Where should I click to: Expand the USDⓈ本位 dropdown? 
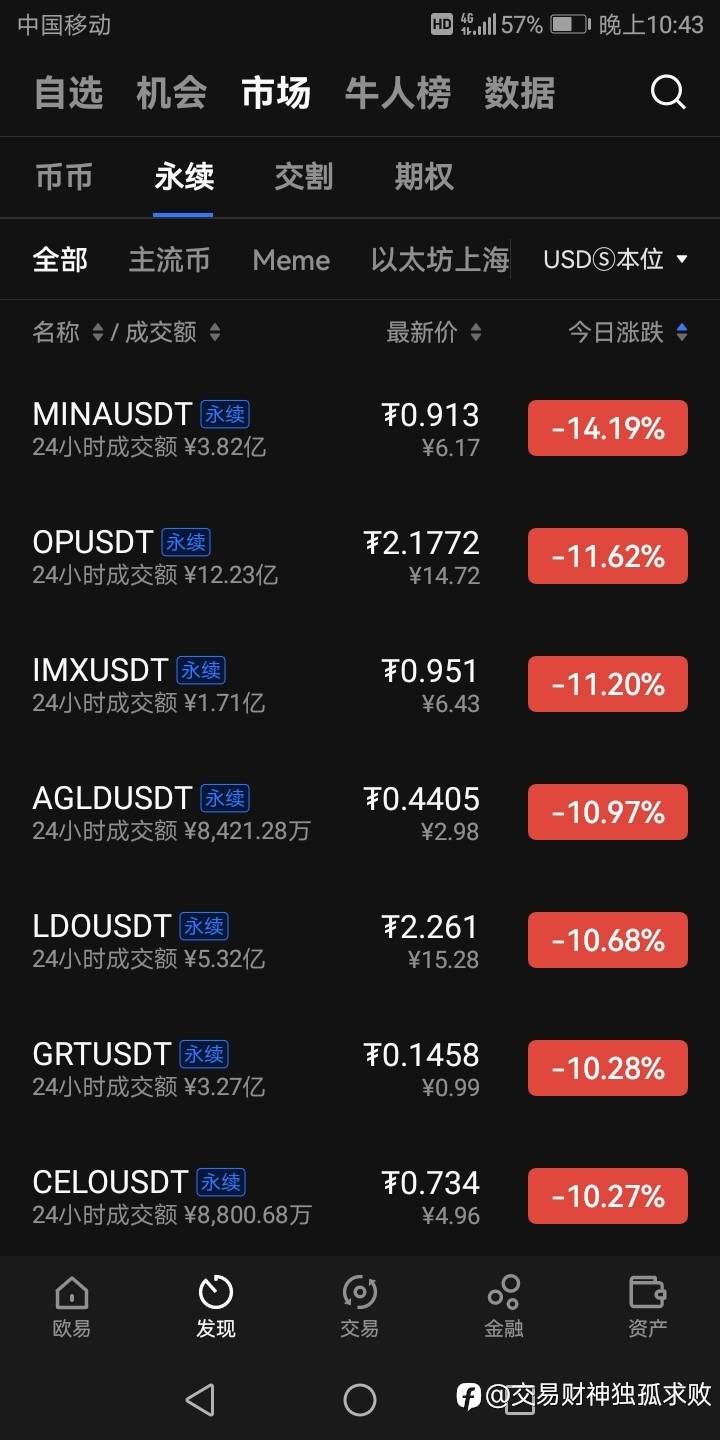tap(615, 260)
